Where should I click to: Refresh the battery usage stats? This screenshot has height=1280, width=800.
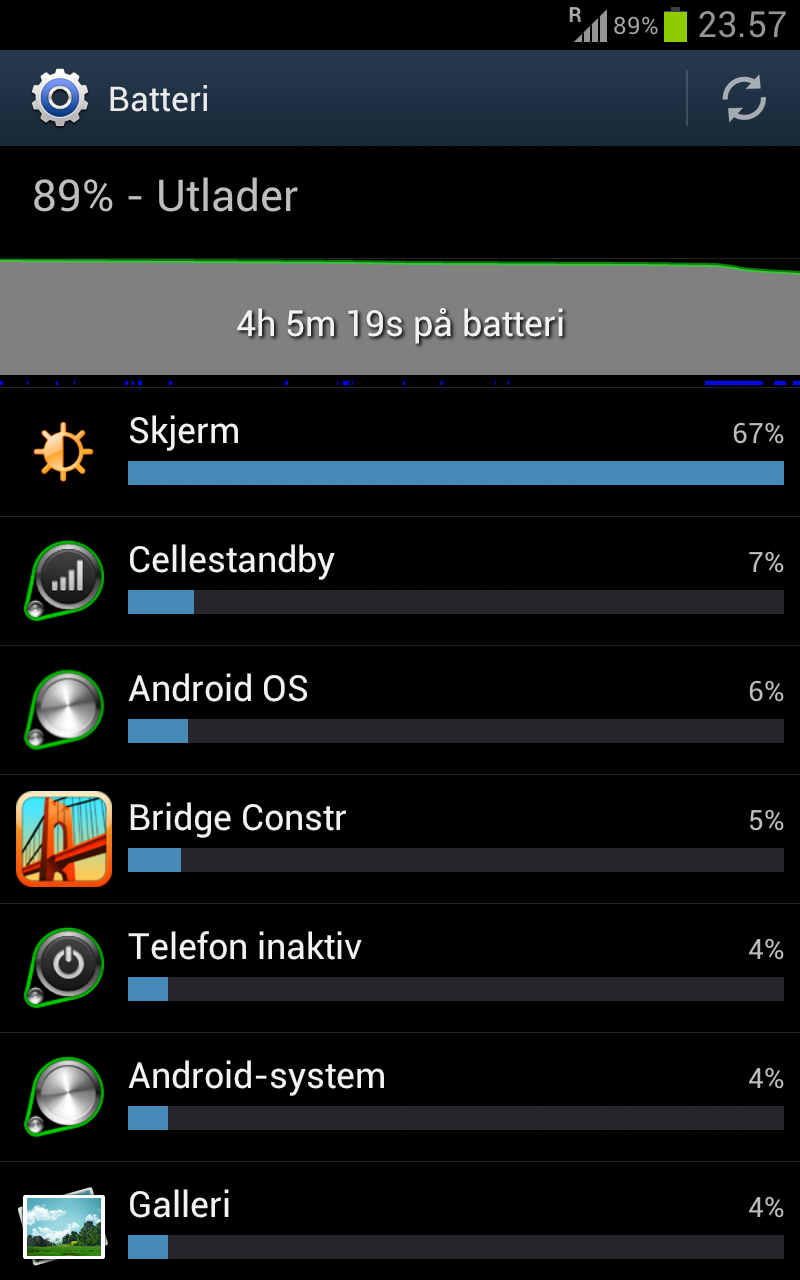[744, 99]
